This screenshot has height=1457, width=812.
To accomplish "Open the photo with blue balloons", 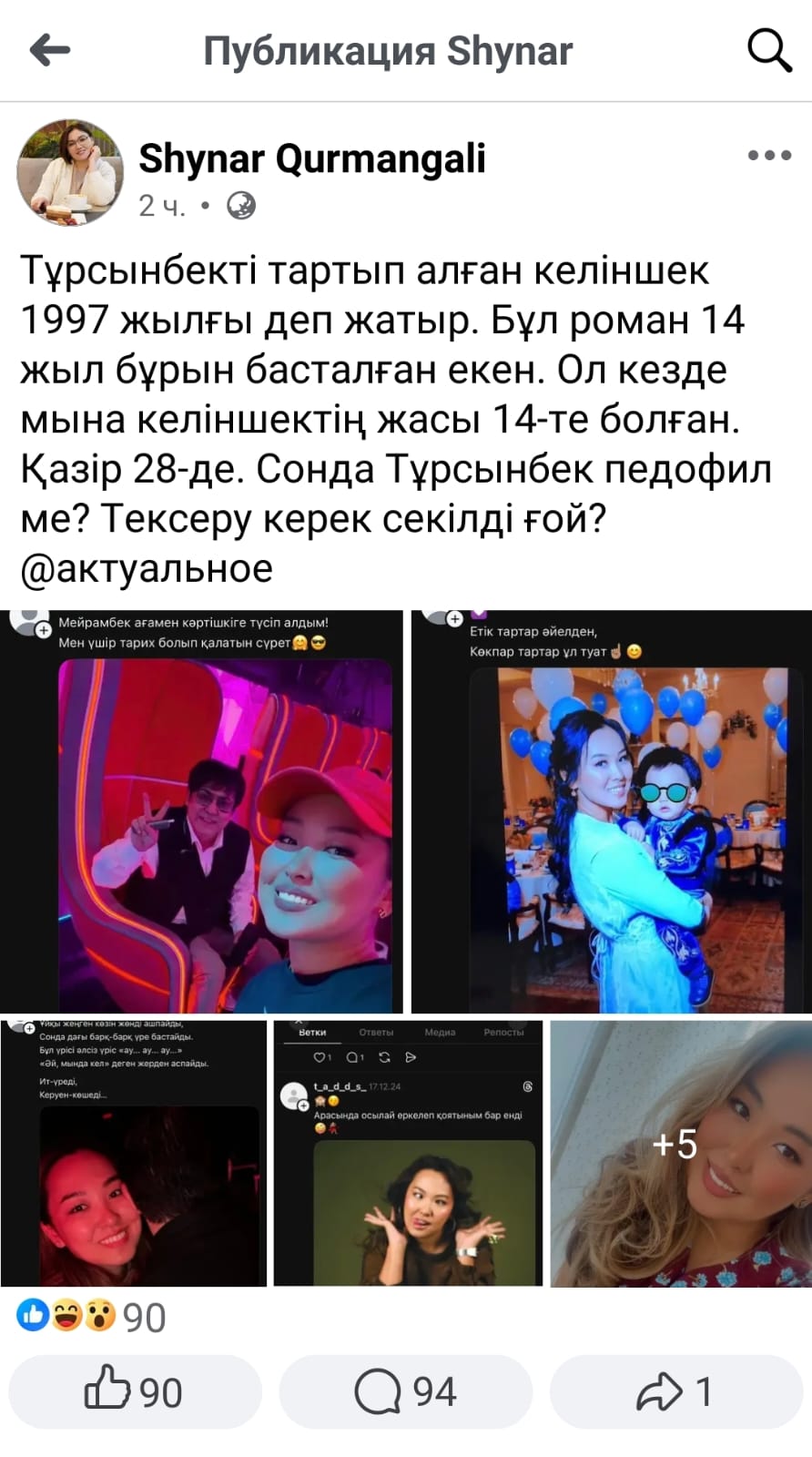I will (x=611, y=811).
